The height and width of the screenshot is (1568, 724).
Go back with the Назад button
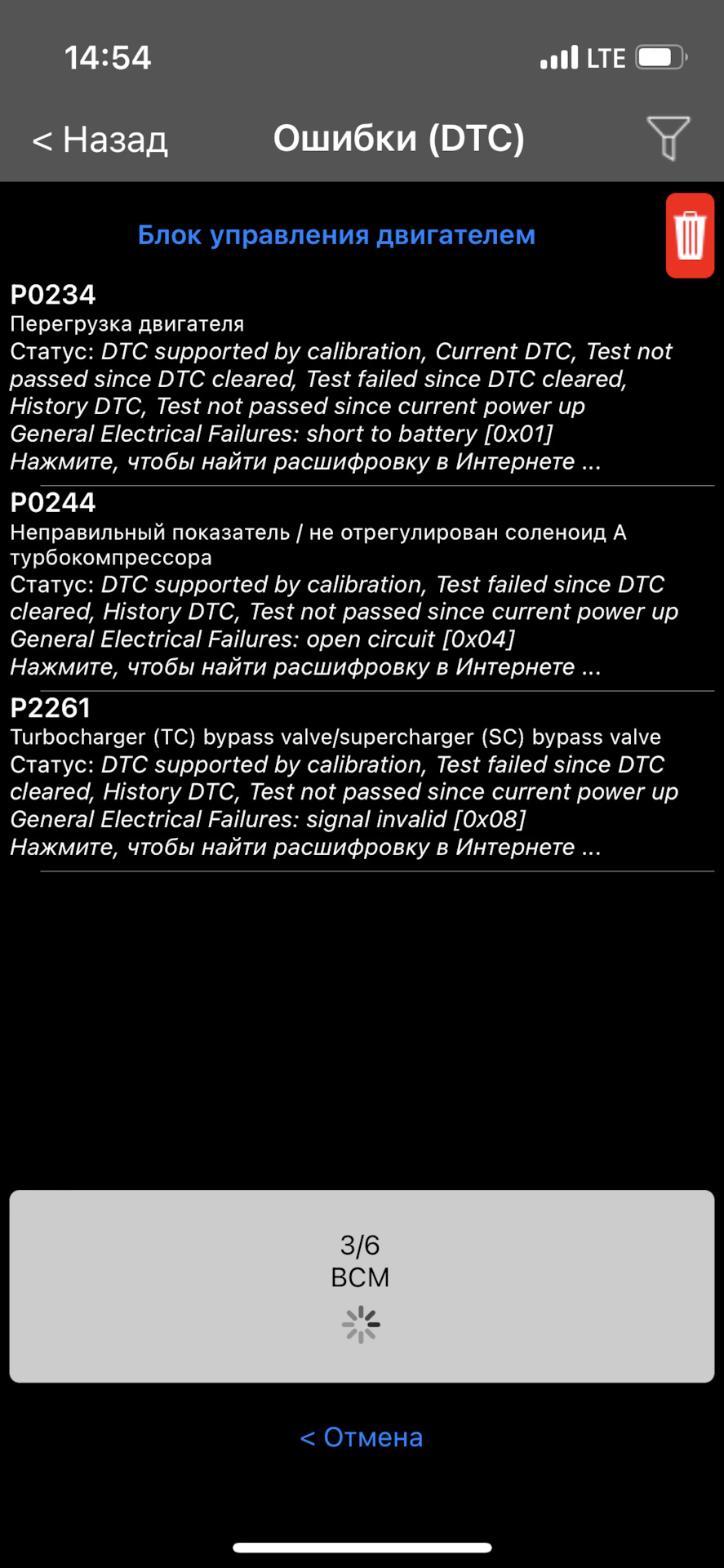pos(100,140)
